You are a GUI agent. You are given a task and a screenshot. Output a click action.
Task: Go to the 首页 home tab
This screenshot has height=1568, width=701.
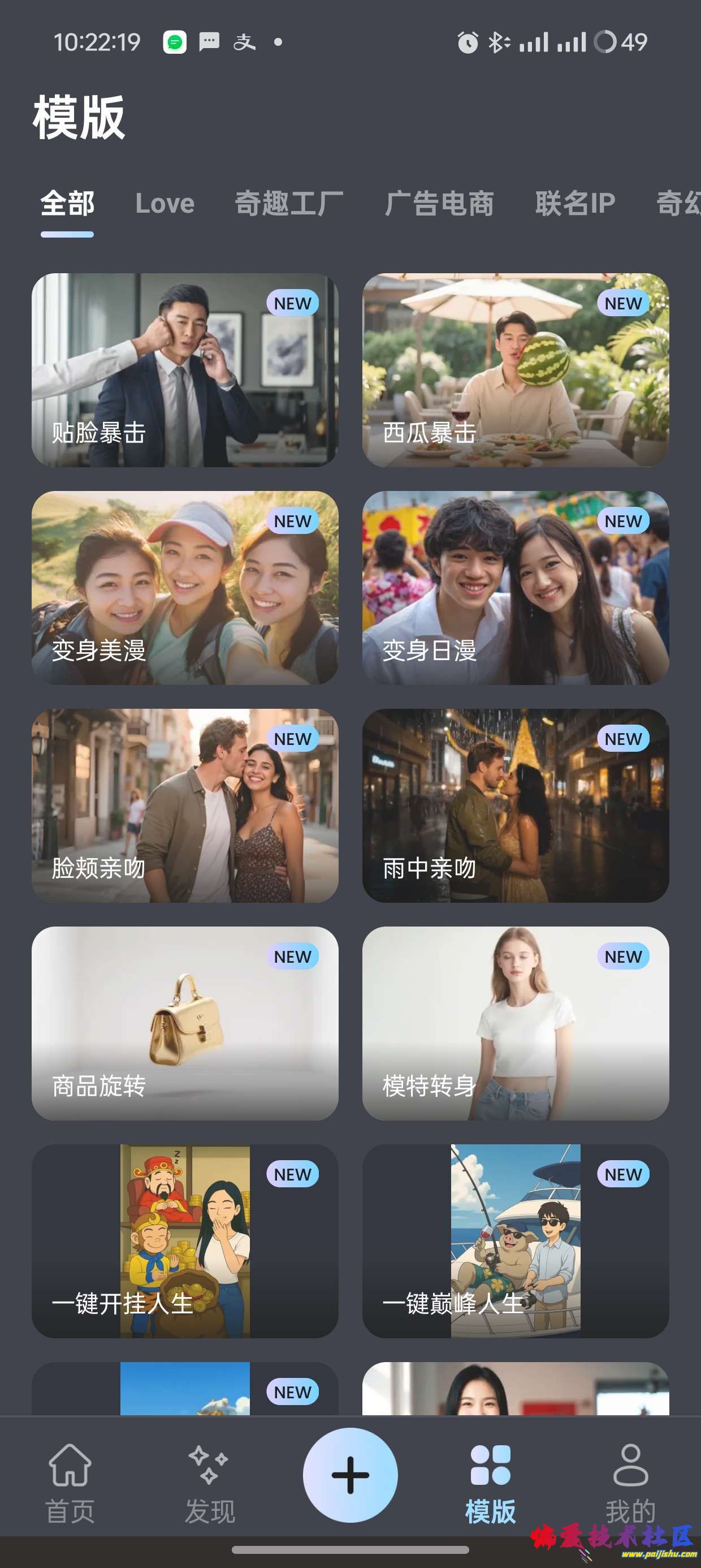(x=70, y=1483)
